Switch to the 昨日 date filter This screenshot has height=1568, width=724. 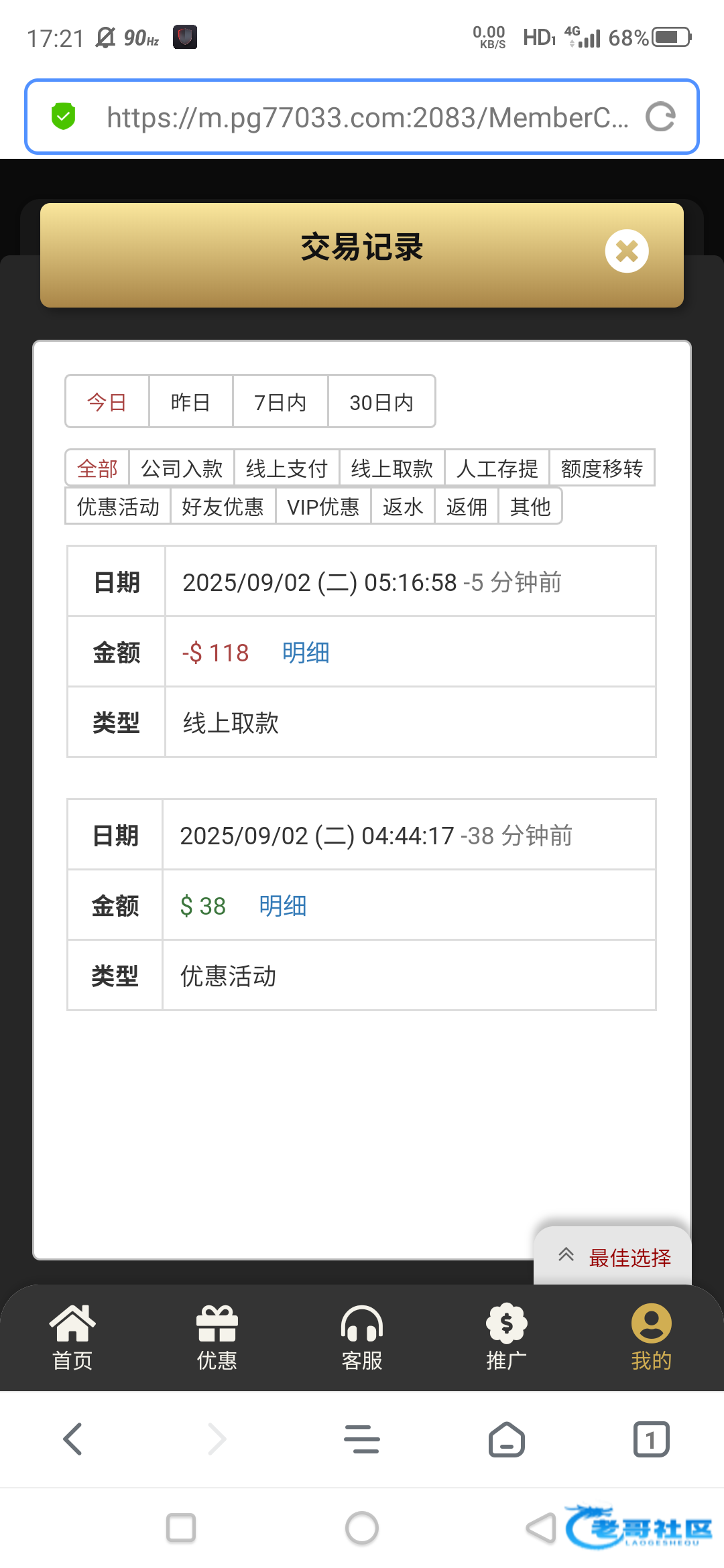pyautogui.click(x=191, y=401)
